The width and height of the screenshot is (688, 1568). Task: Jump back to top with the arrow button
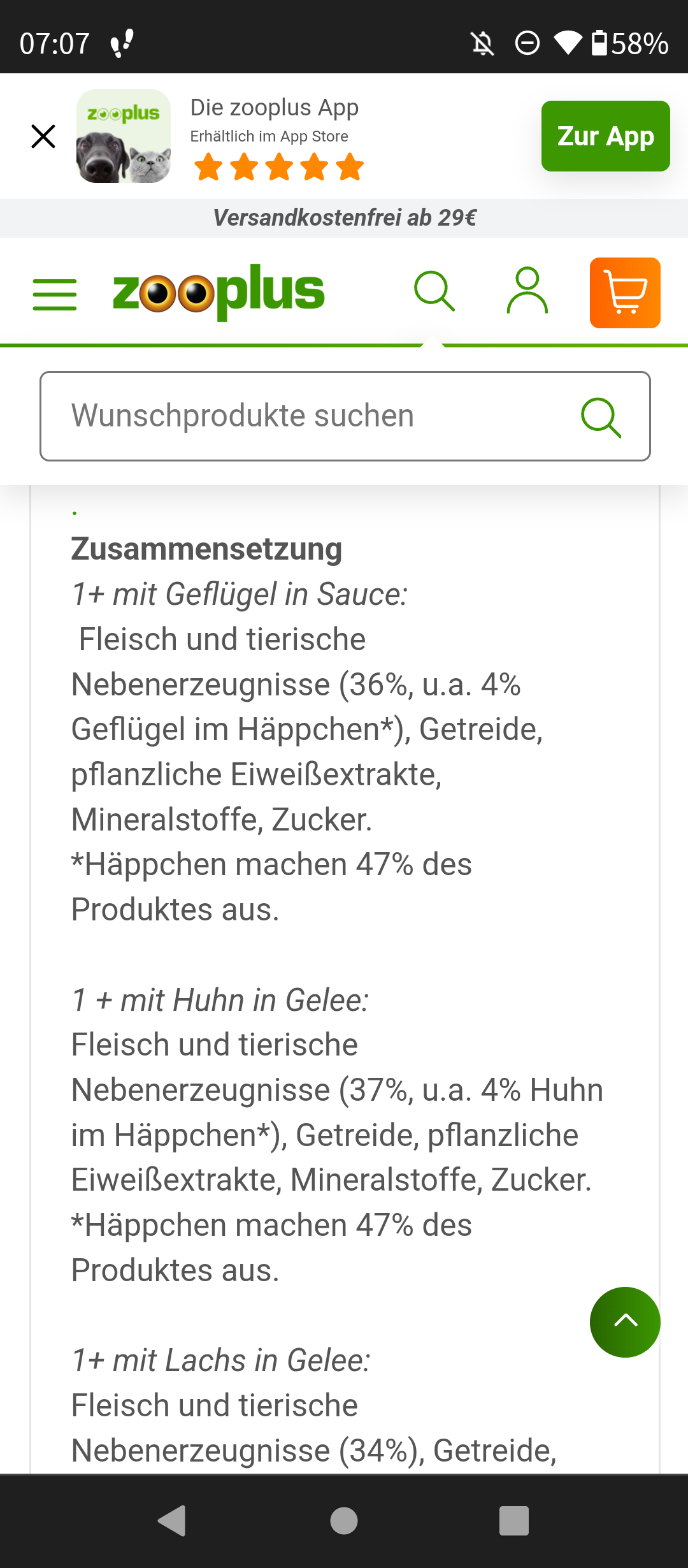pyautogui.click(x=625, y=1322)
